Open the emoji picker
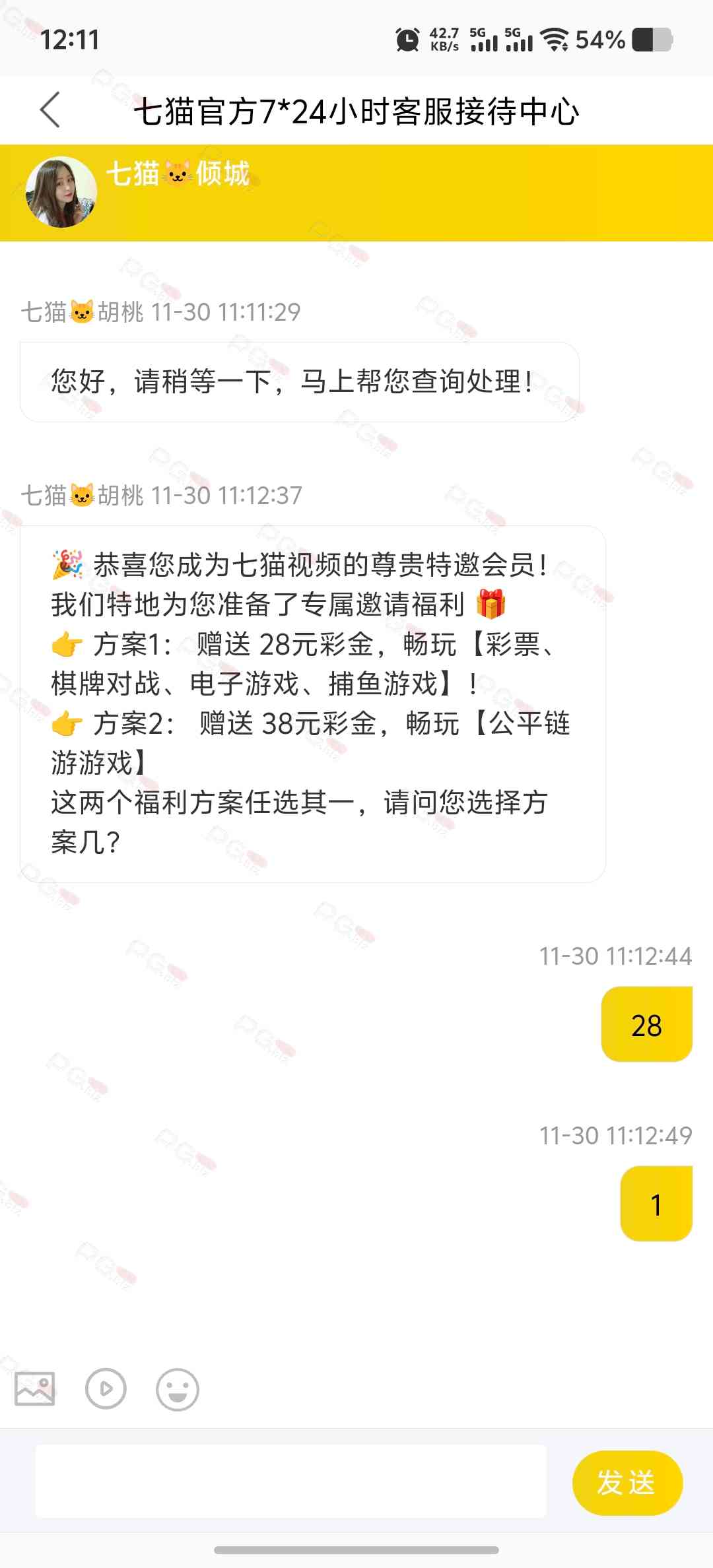Screen dimensions: 713x1568 (x=177, y=1389)
